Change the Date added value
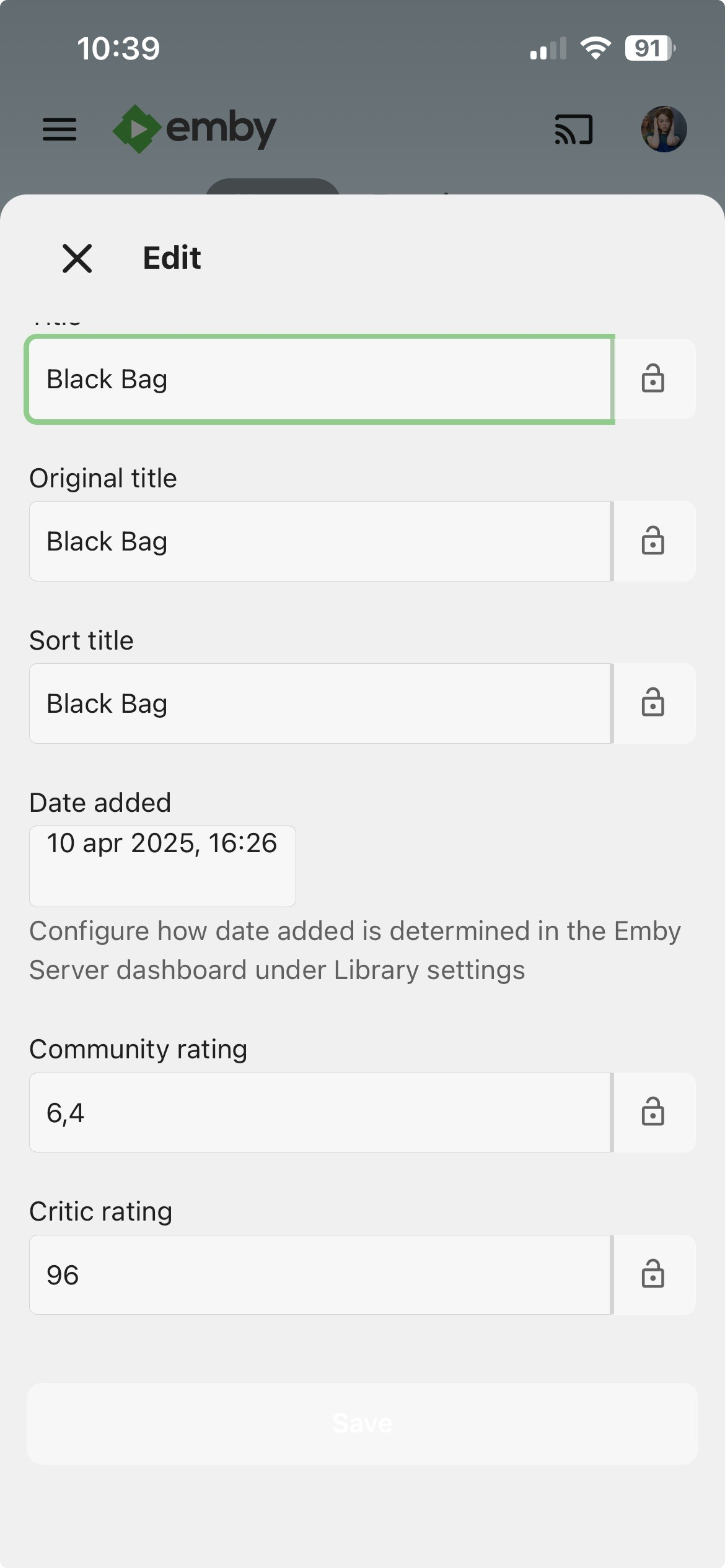This screenshot has height=1568, width=725. 162,866
